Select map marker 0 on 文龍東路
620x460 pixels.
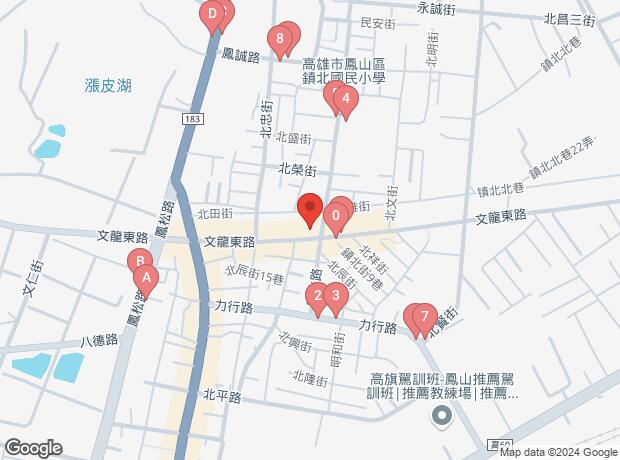[x=336, y=214]
